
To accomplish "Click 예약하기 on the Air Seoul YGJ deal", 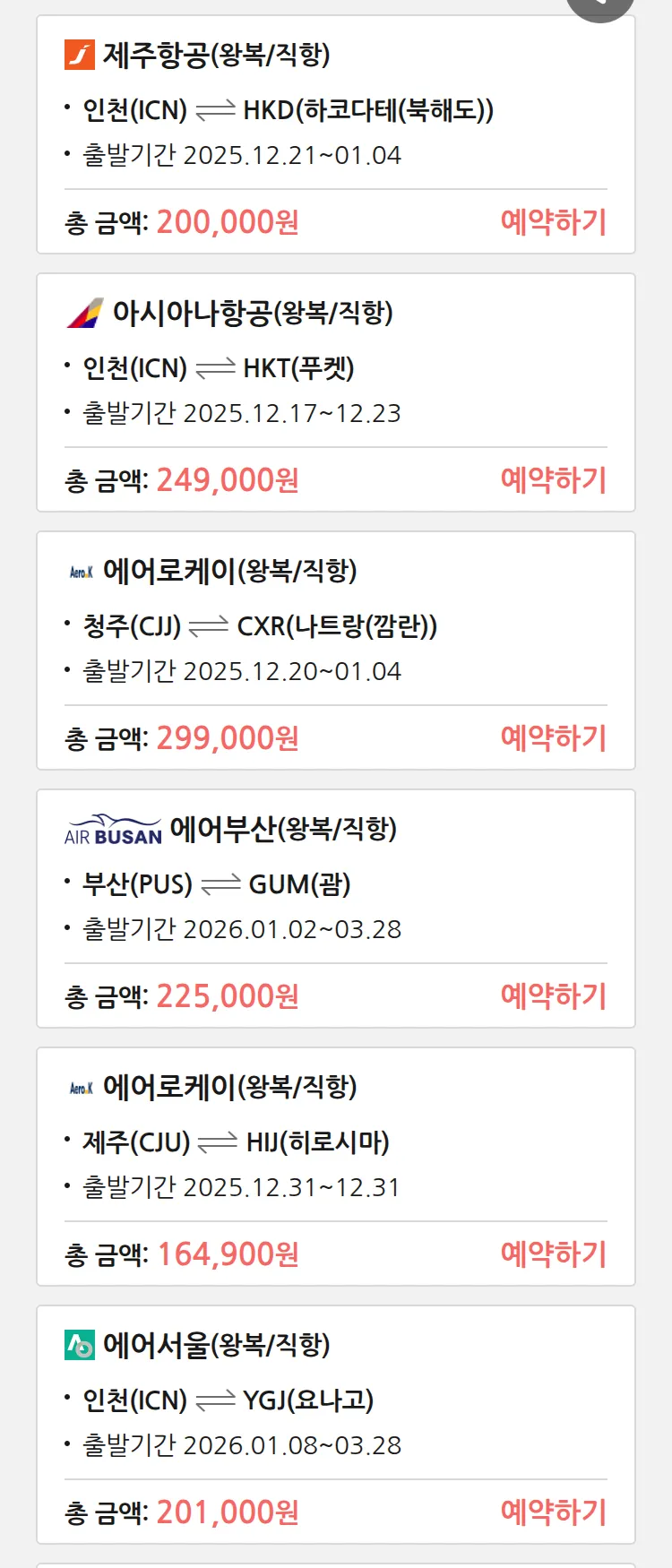I will [x=553, y=1511].
